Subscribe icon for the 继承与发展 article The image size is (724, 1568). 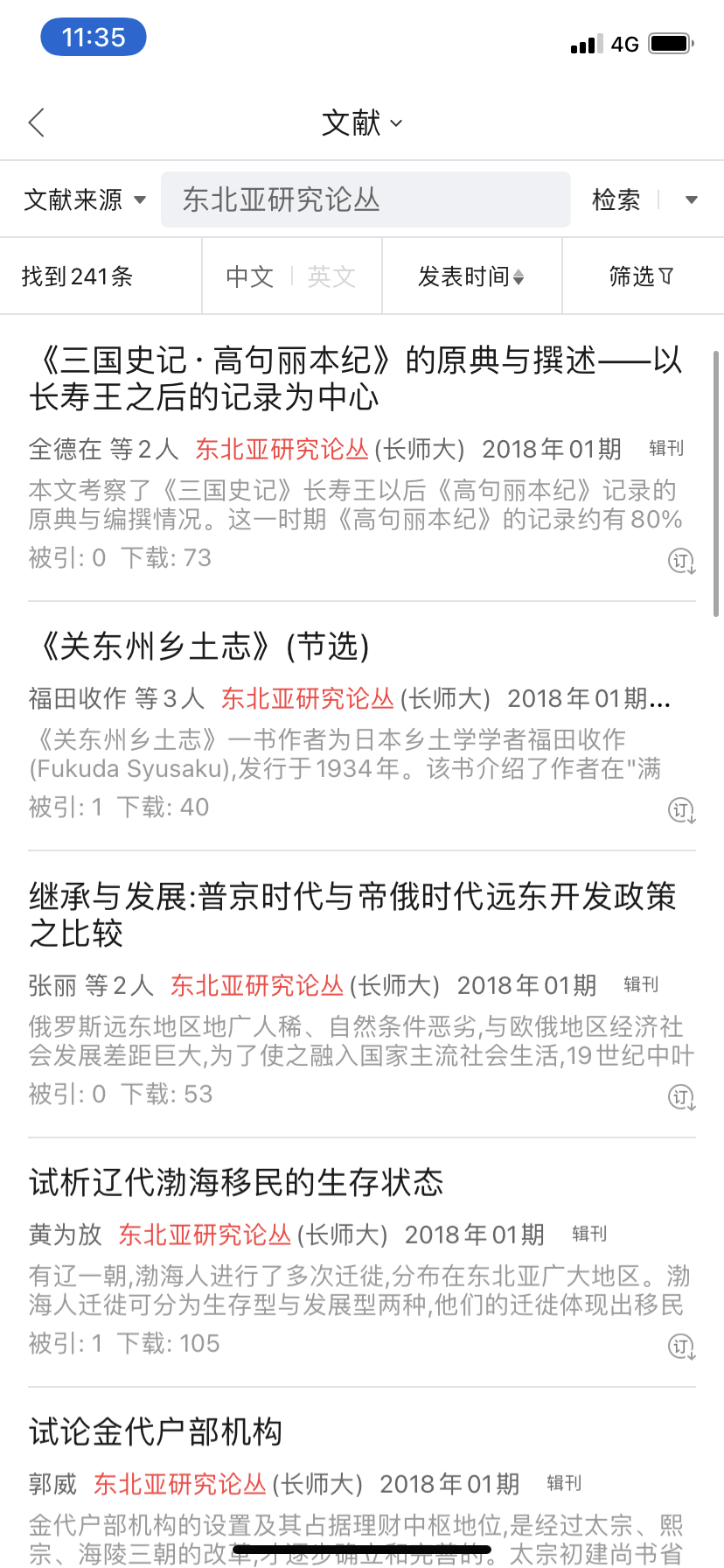pos(681,1097)
